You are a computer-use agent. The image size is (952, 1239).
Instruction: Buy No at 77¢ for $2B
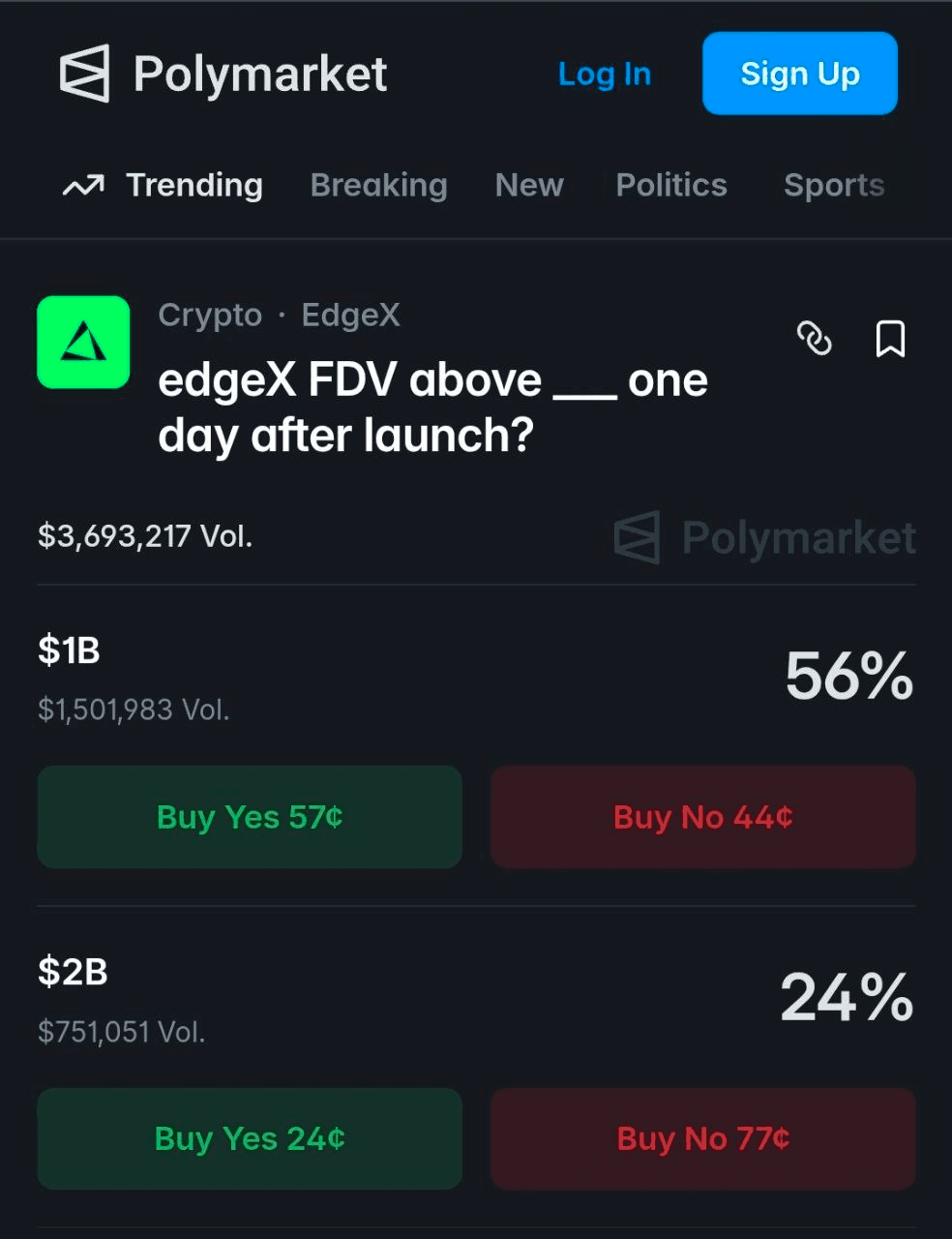pos(703,1138)
